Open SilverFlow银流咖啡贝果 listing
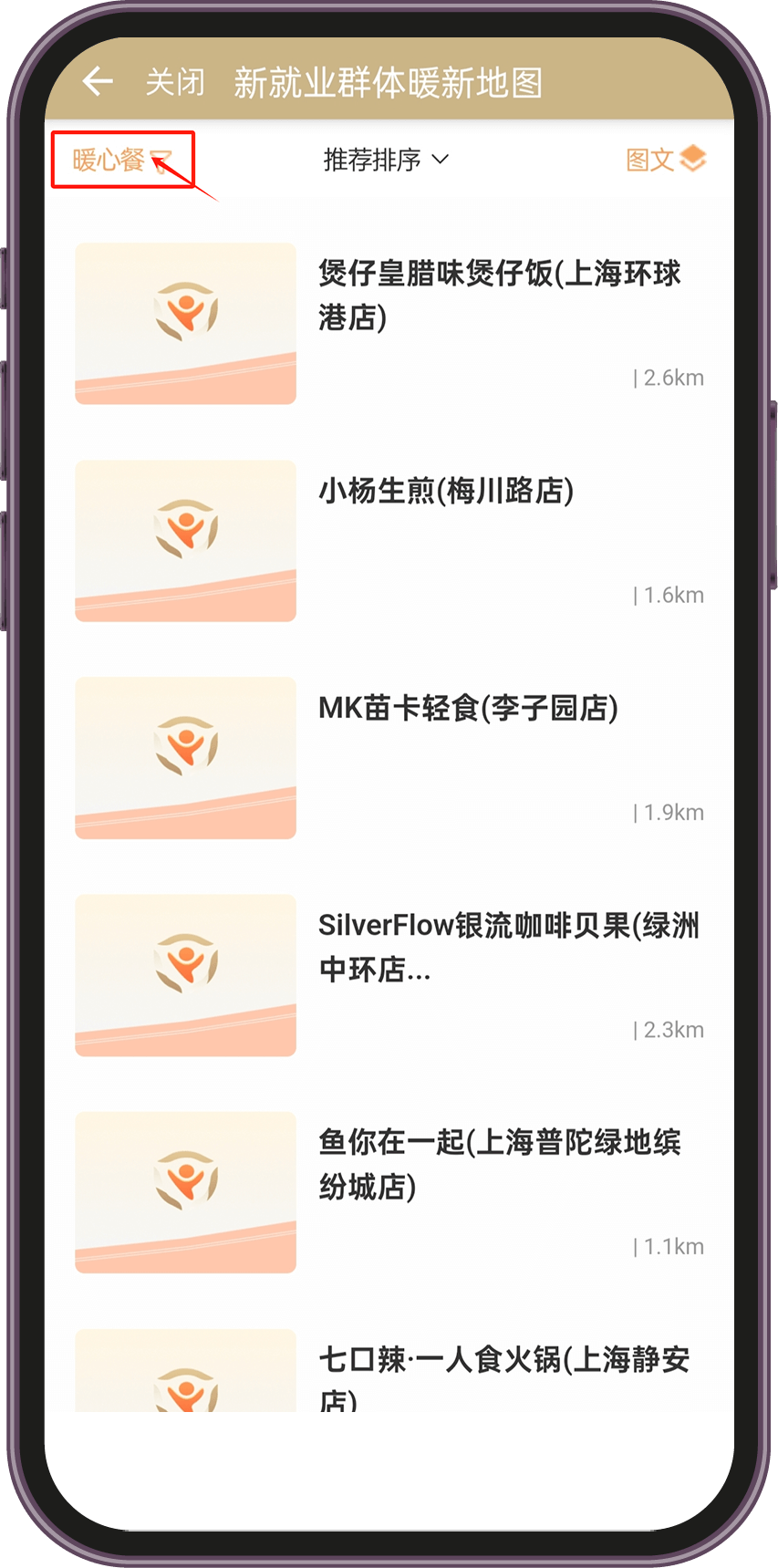778x1568 pixels. (x=508, y=947)
